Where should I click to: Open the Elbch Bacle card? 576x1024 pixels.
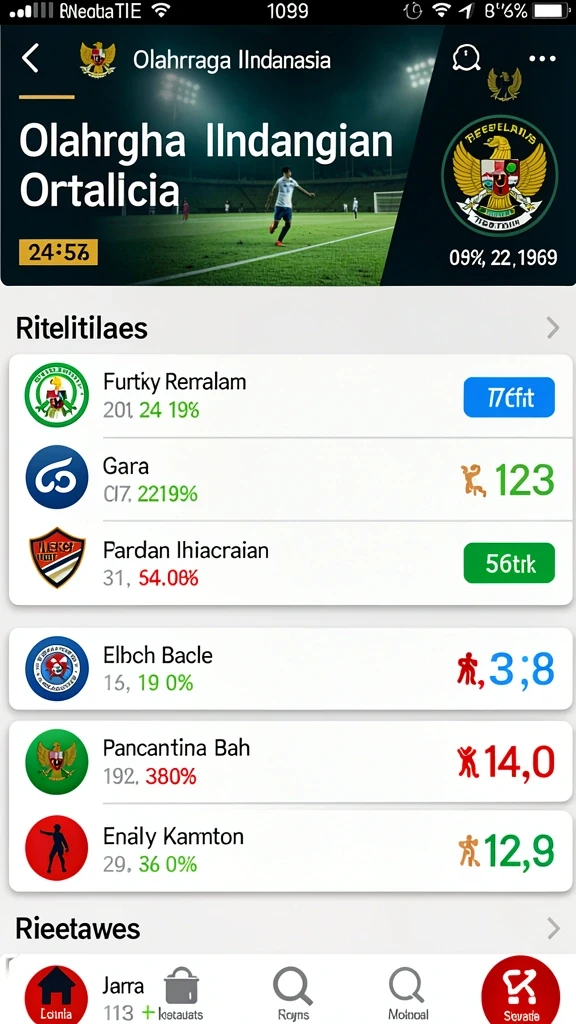click(291, 669)
